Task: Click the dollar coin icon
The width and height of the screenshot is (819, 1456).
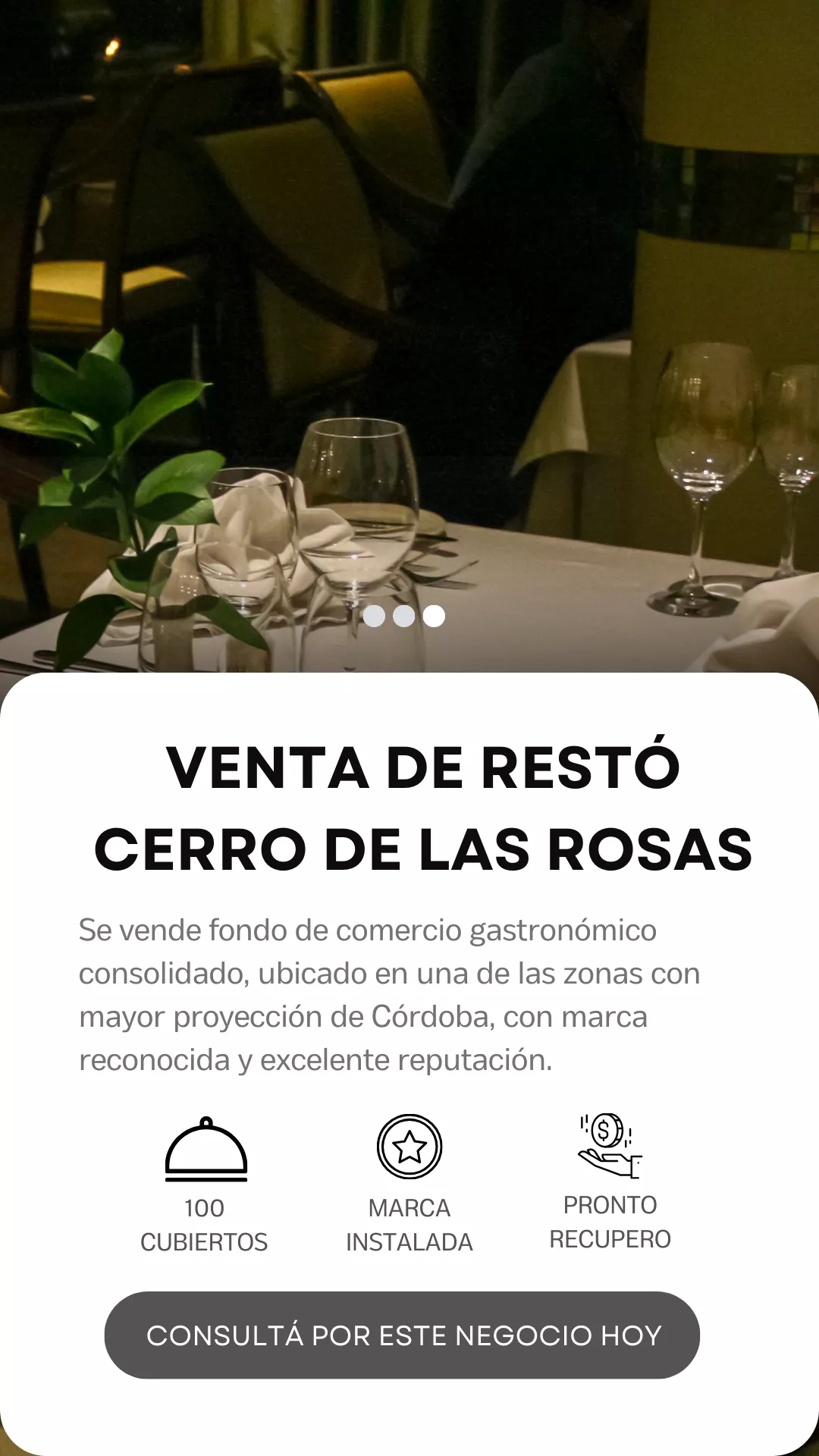Action: coord(607,1130)
